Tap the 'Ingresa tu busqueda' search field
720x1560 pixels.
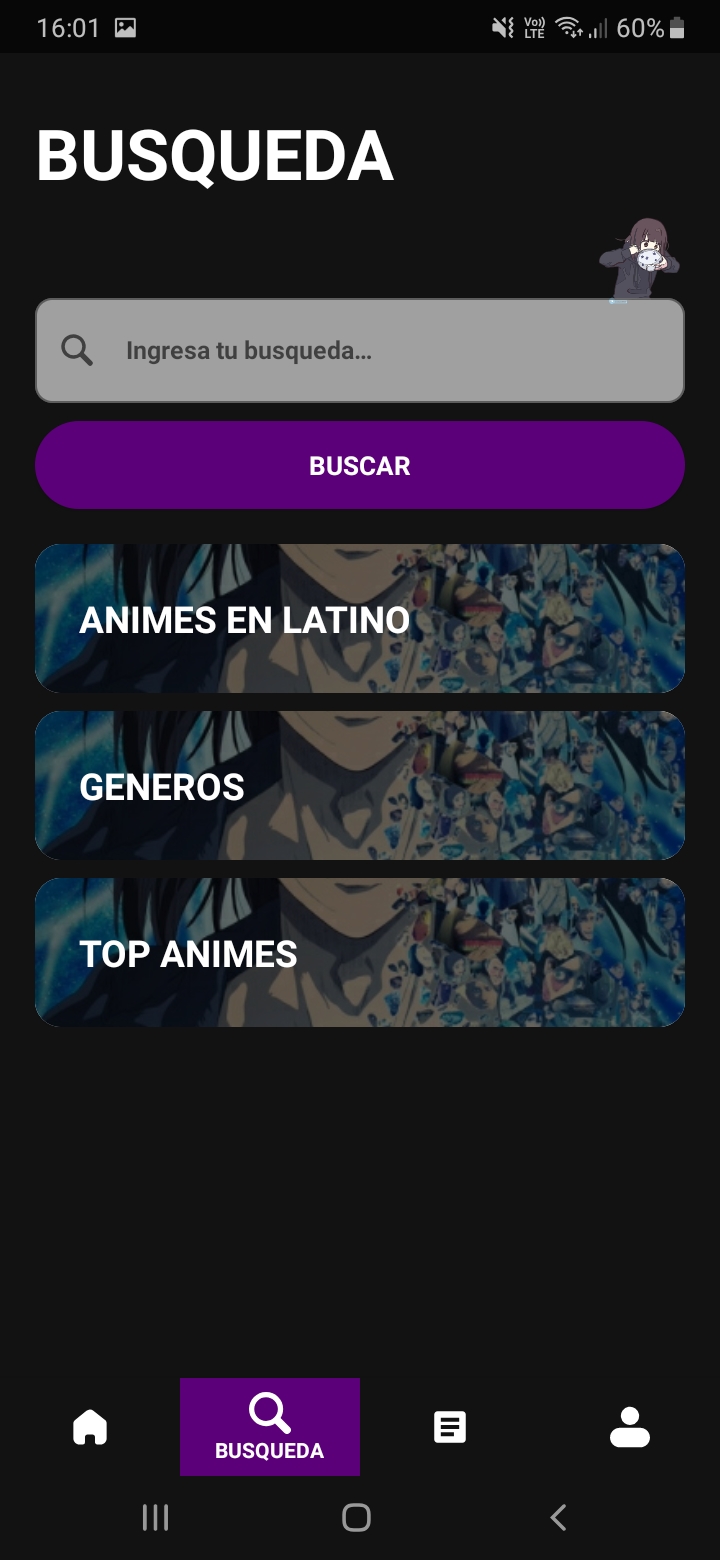tap(380, 351)
